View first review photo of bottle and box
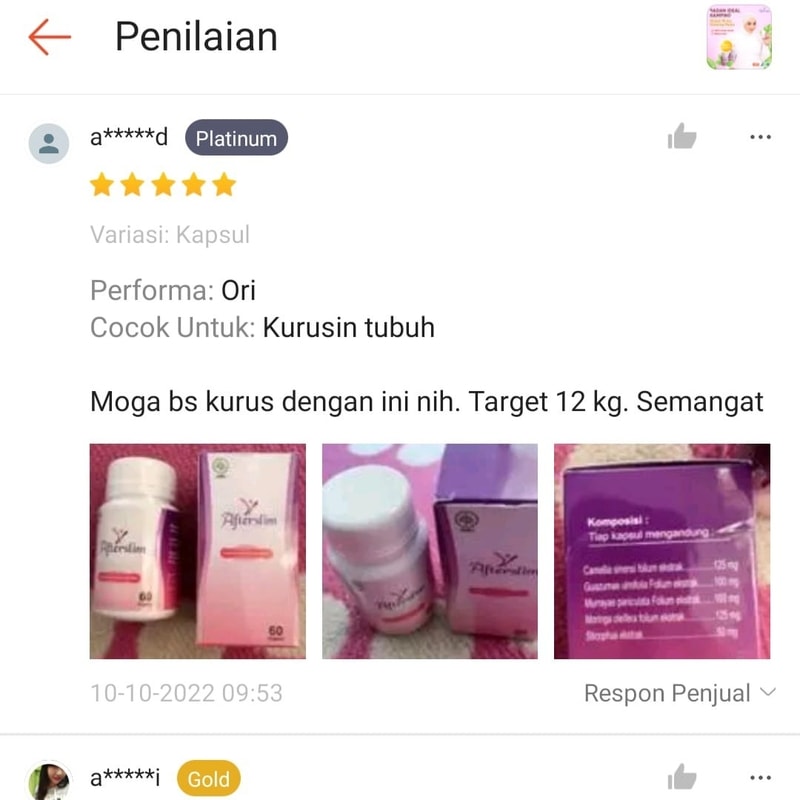This screenshot has width=800, height=800. click(x=197, y=551)
